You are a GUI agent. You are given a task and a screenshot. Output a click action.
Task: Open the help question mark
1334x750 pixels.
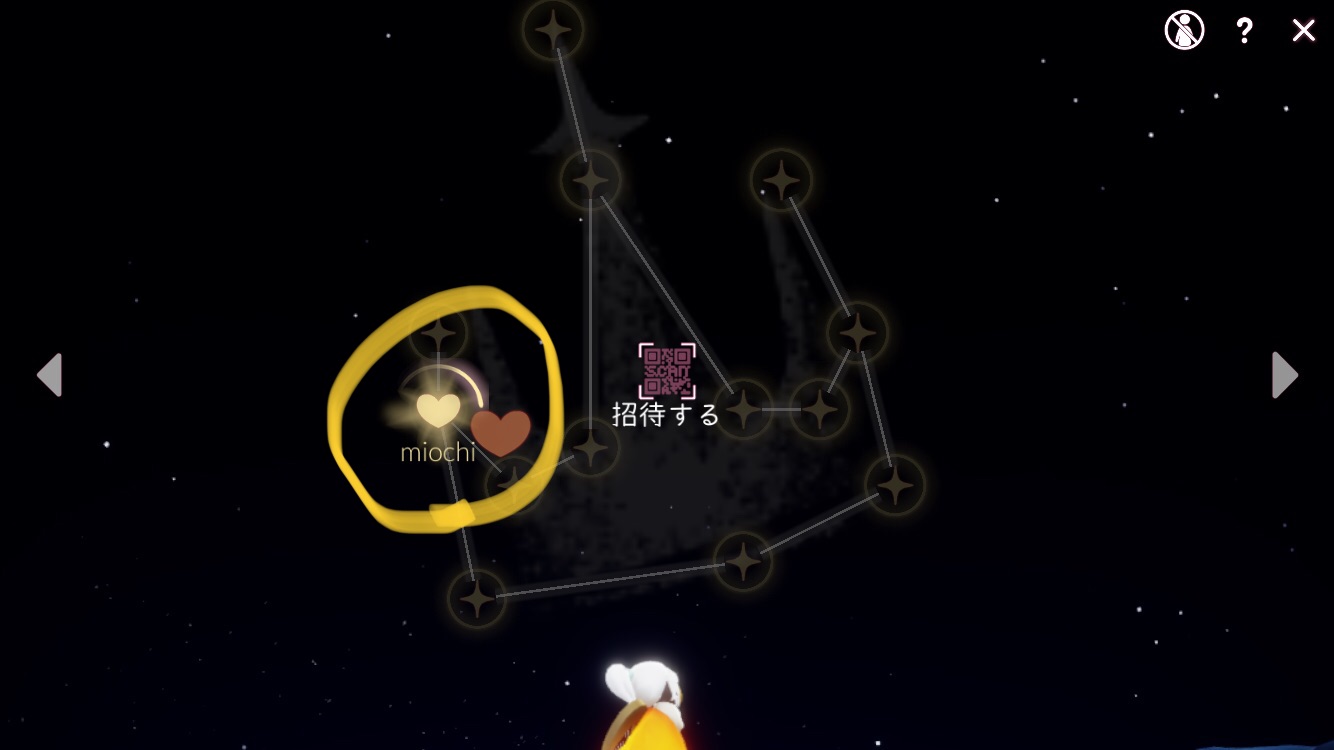tap(1244, 31)
